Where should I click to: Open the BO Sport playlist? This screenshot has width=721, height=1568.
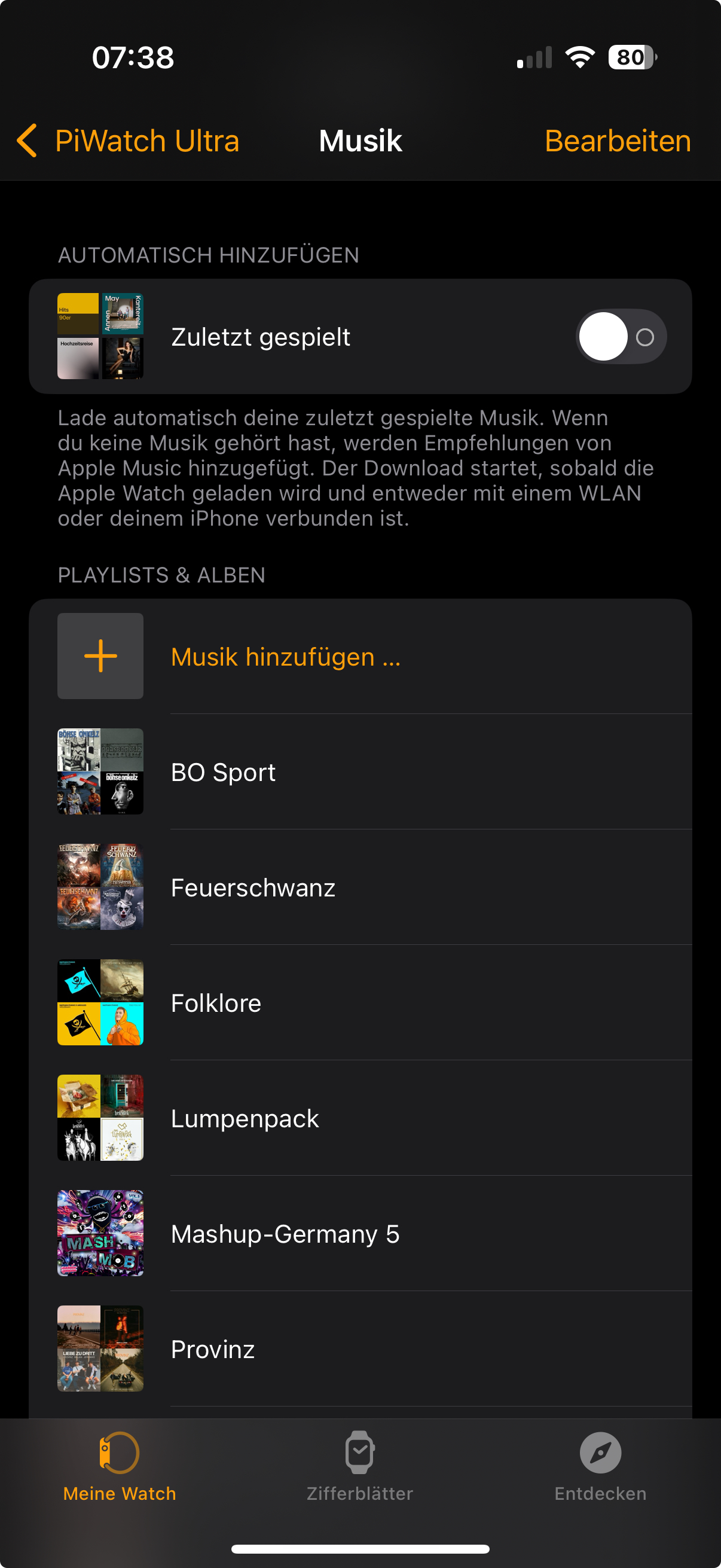click(x=224, y=772)
